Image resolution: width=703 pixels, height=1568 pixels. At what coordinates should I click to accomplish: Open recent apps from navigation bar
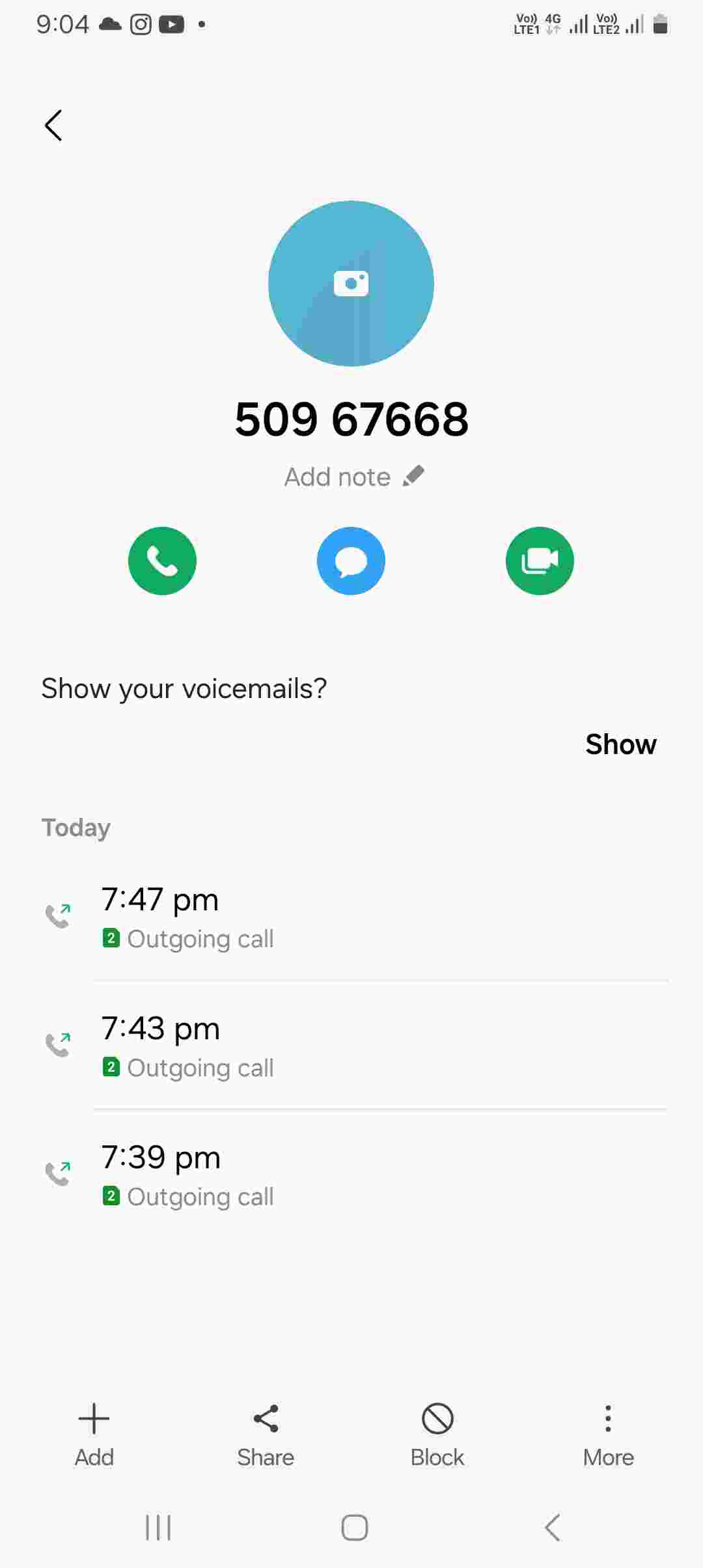point(158,1528)
